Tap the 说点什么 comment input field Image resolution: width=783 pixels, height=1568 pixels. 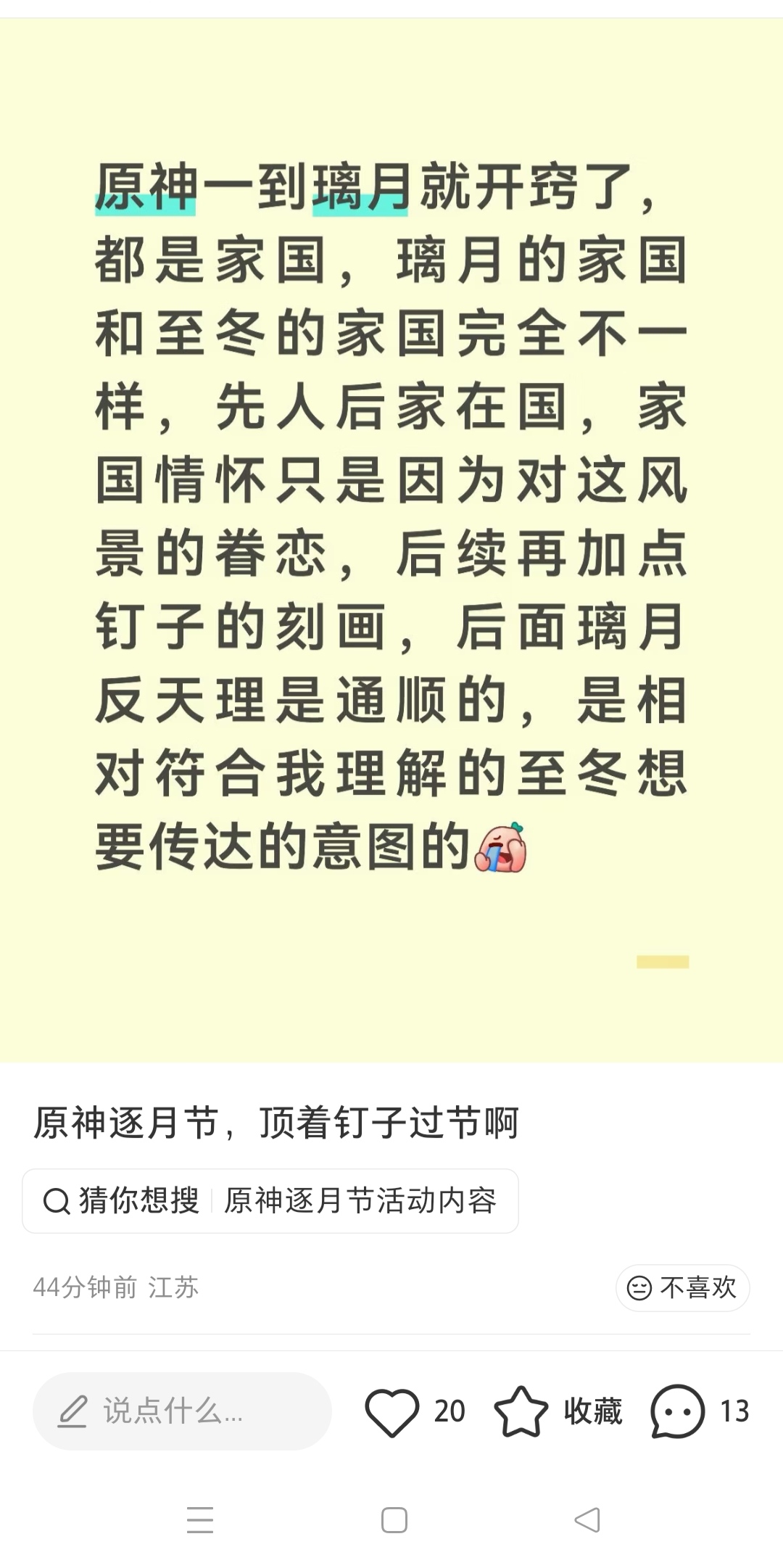[x=182, y=1411]
